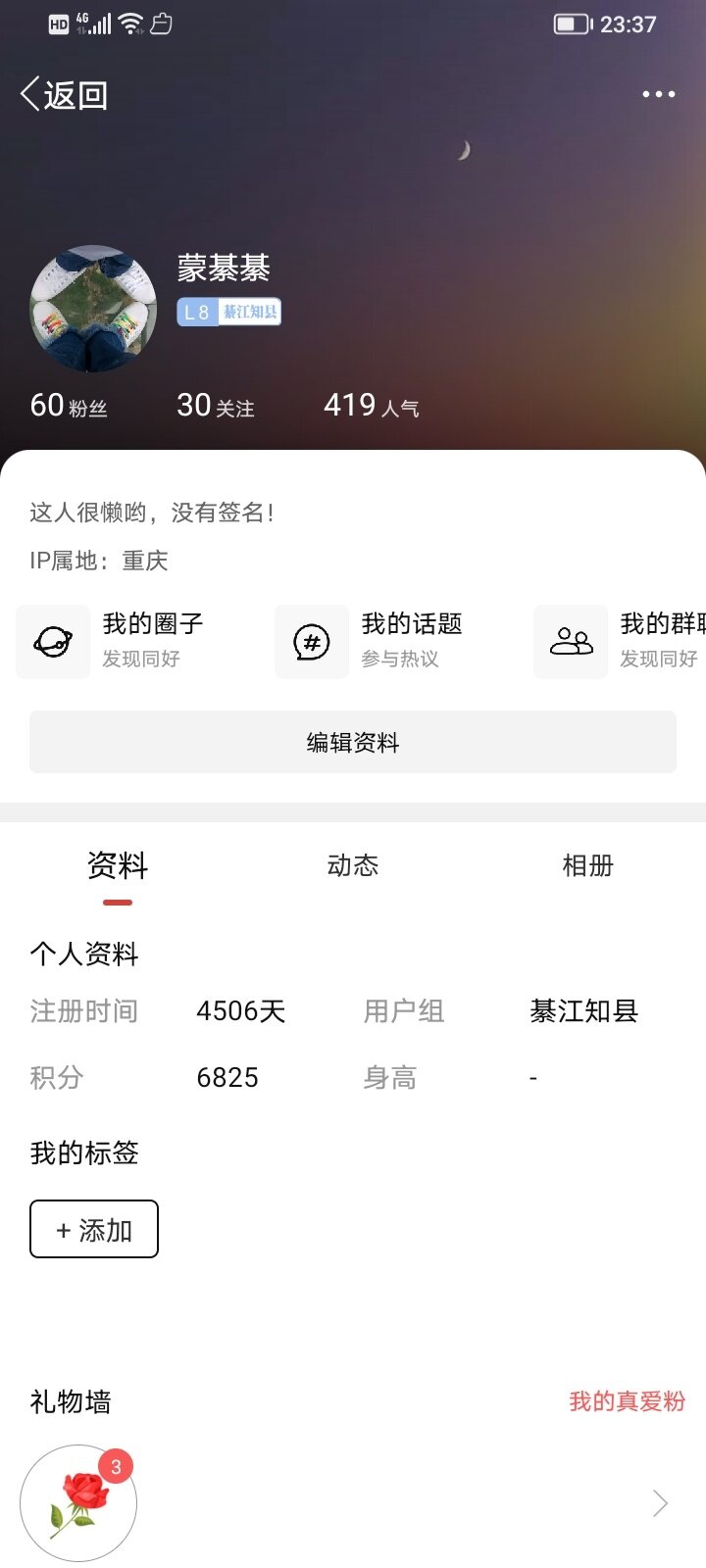Switch to the 相册 tab

(x=587, y=866)
